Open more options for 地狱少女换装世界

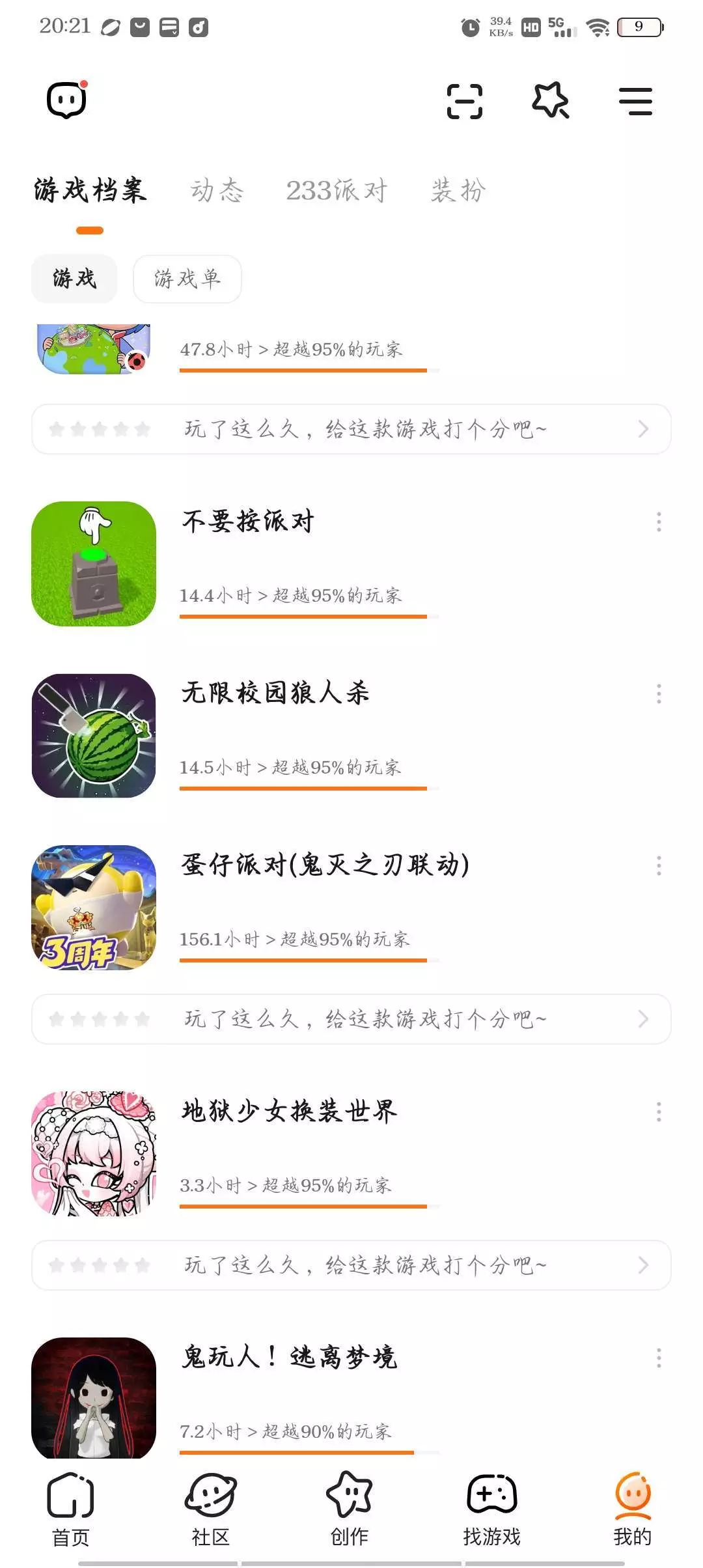tap(659, 1112)
